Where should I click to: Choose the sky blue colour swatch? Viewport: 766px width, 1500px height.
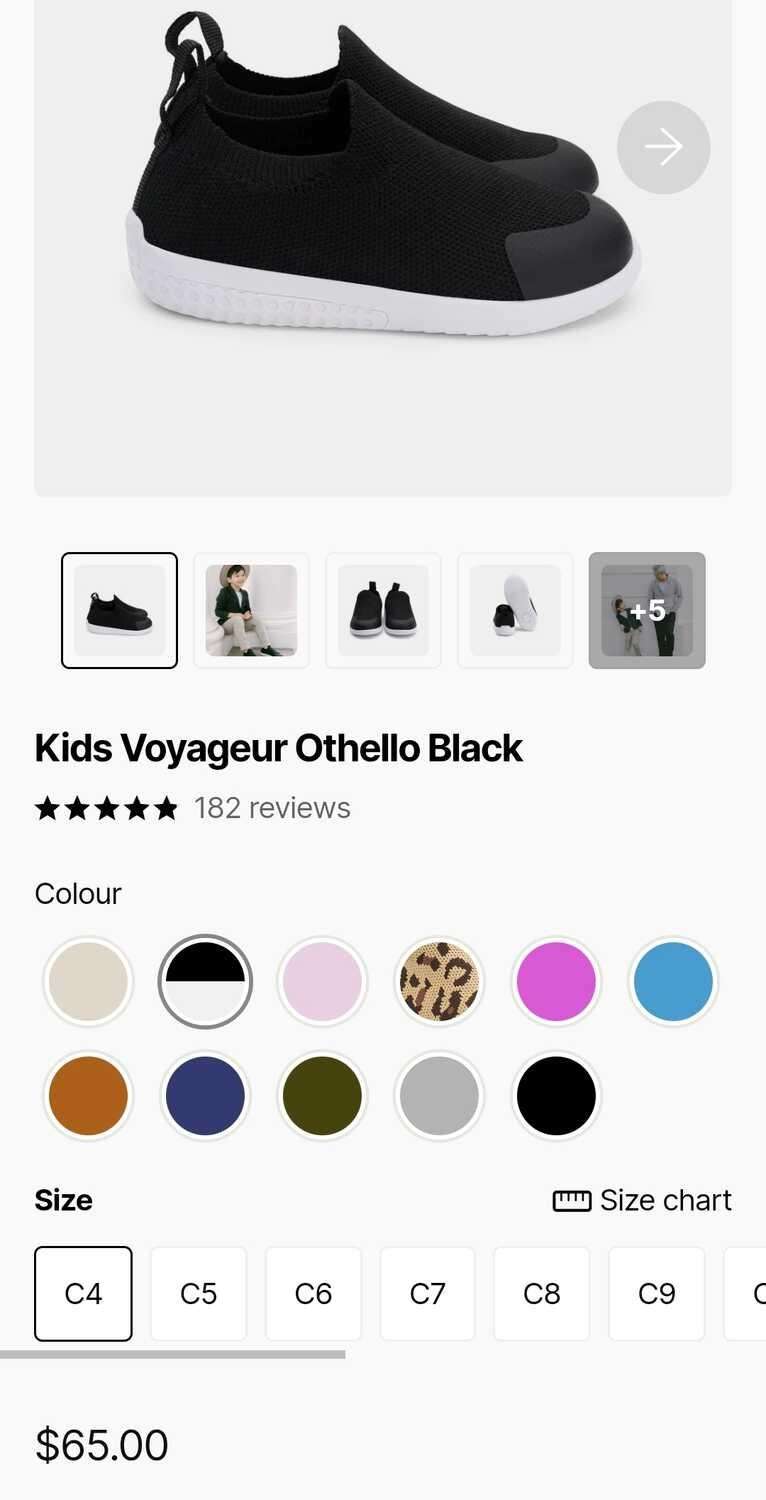coord(673,982)
